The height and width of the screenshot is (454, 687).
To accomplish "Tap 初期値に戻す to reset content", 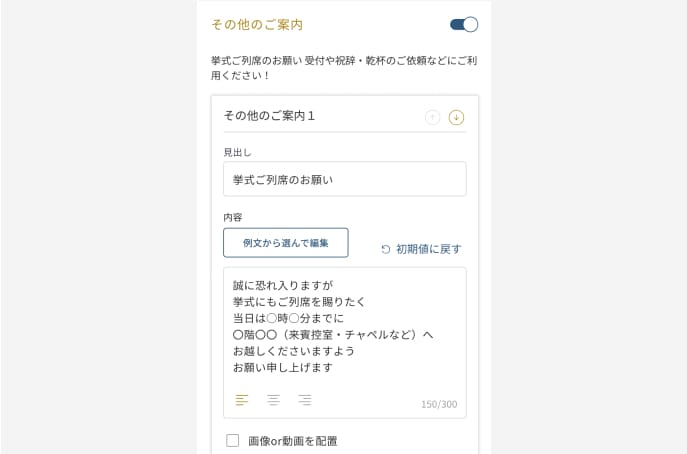I will pyautogui.click(x=421, y=249).
